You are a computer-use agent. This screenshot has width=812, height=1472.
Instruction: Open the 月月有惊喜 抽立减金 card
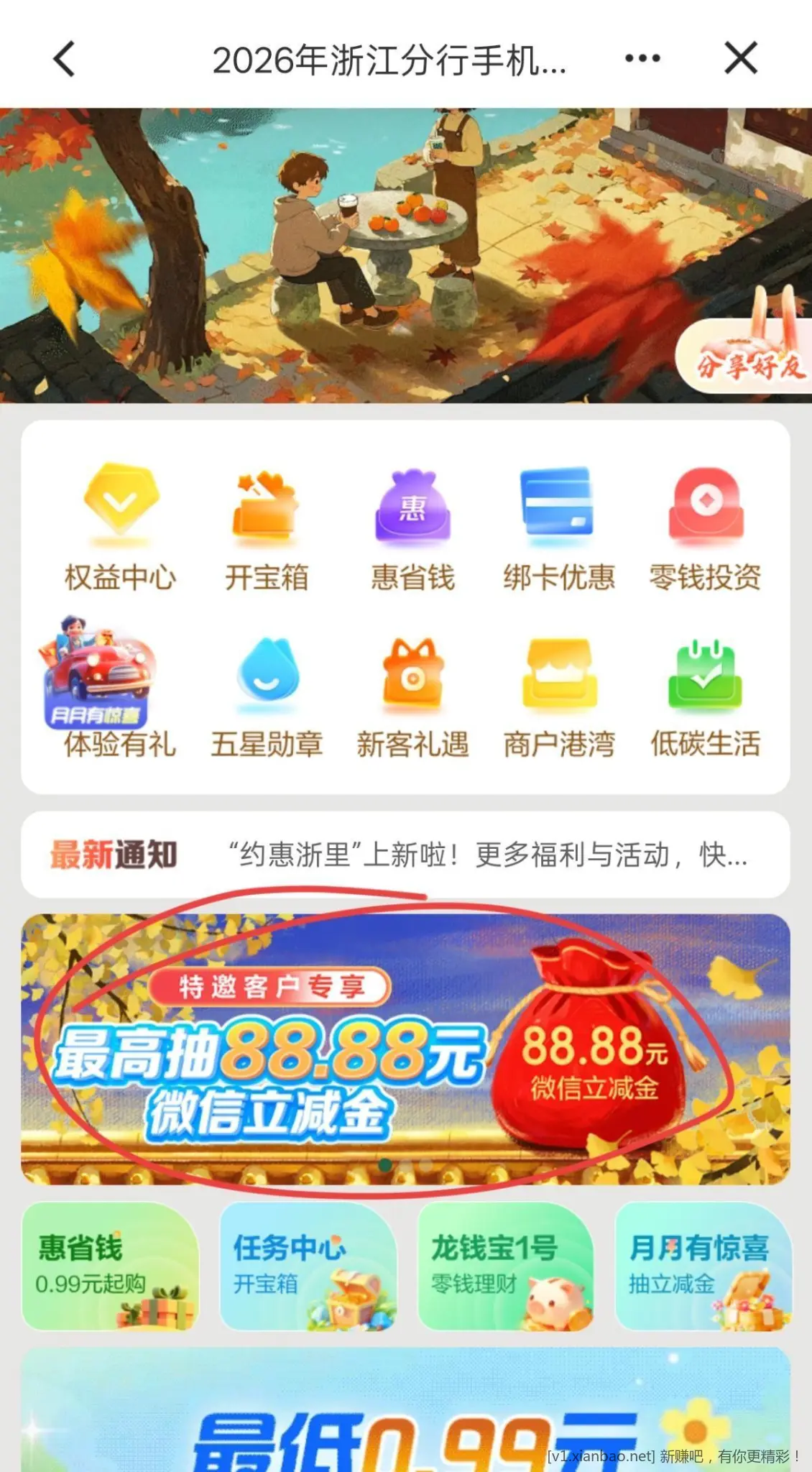click(x=703, y=1266)
